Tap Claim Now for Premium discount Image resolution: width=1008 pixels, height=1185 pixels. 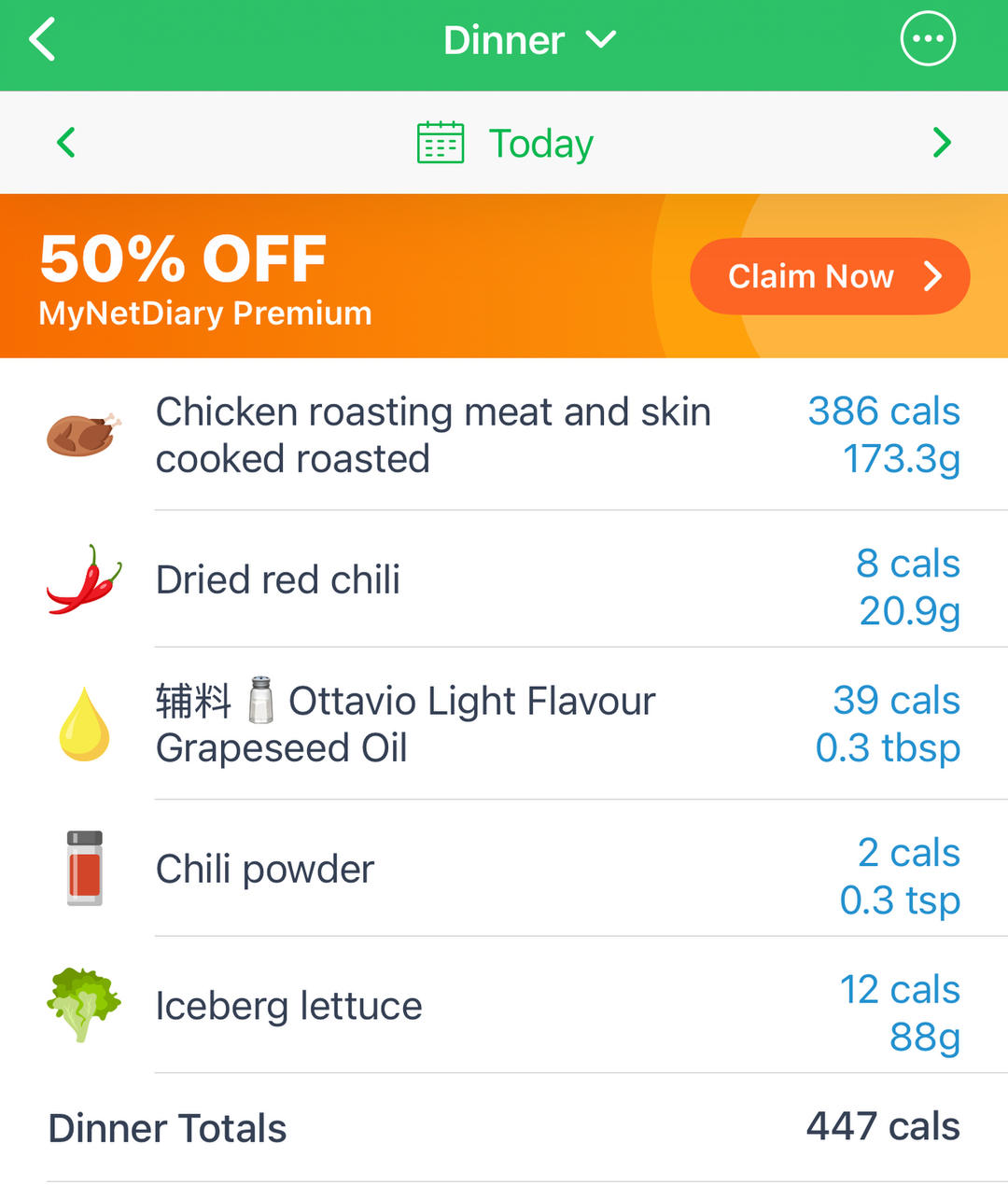[x=829, y=276]
